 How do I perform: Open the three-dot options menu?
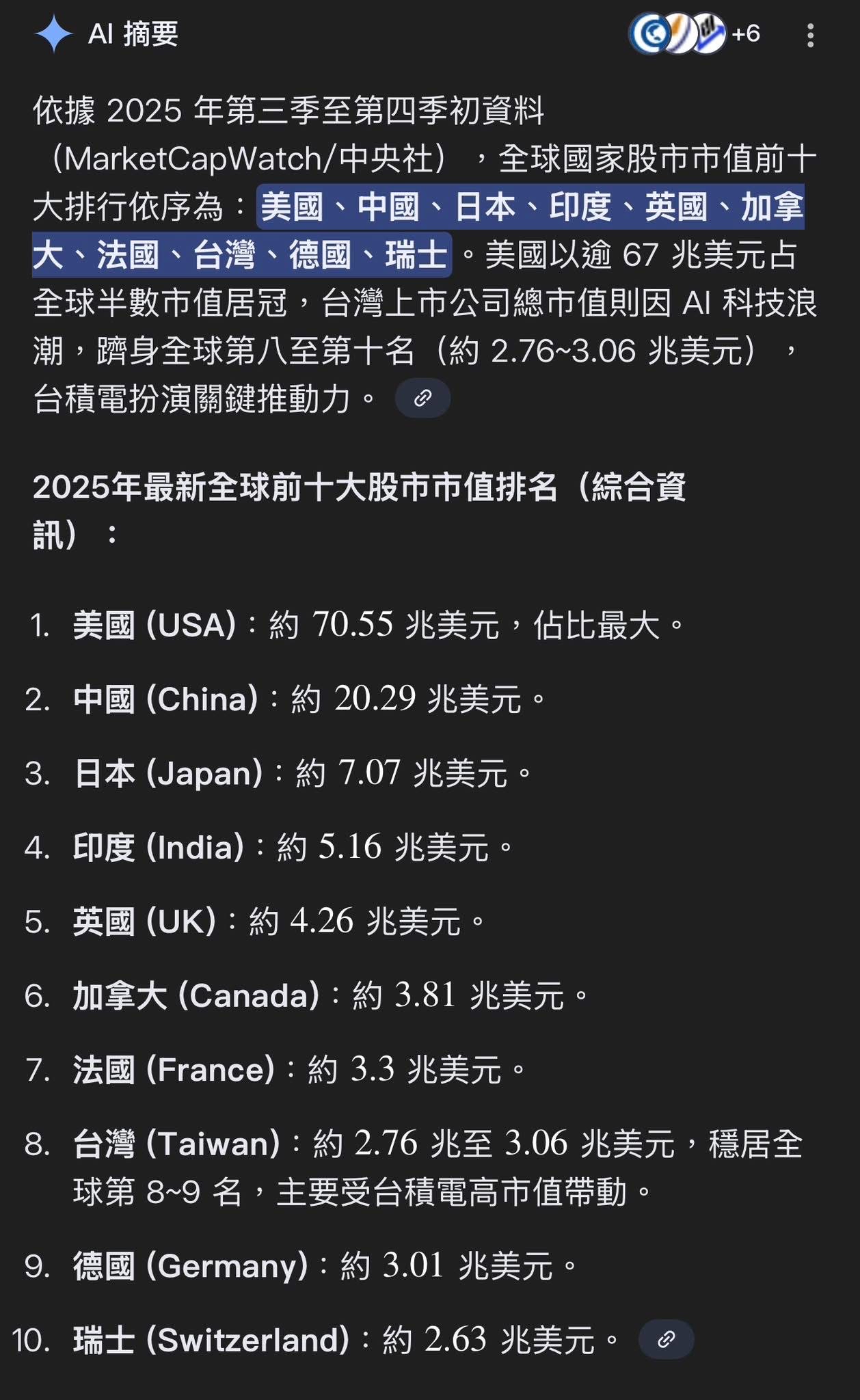pos(810,36)
